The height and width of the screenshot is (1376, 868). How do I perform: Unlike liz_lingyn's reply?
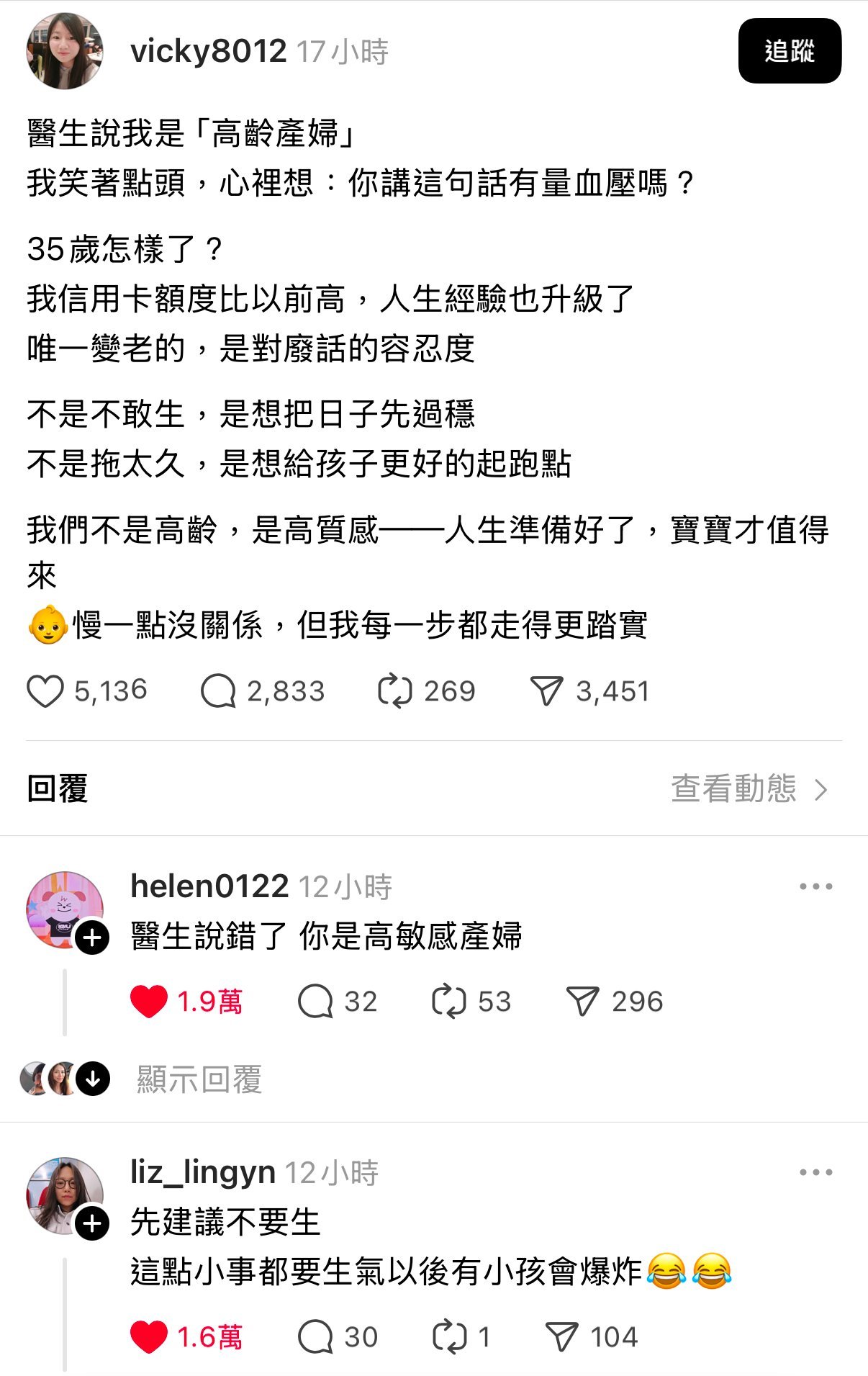pyautogui.click(x=149, y=1337)
